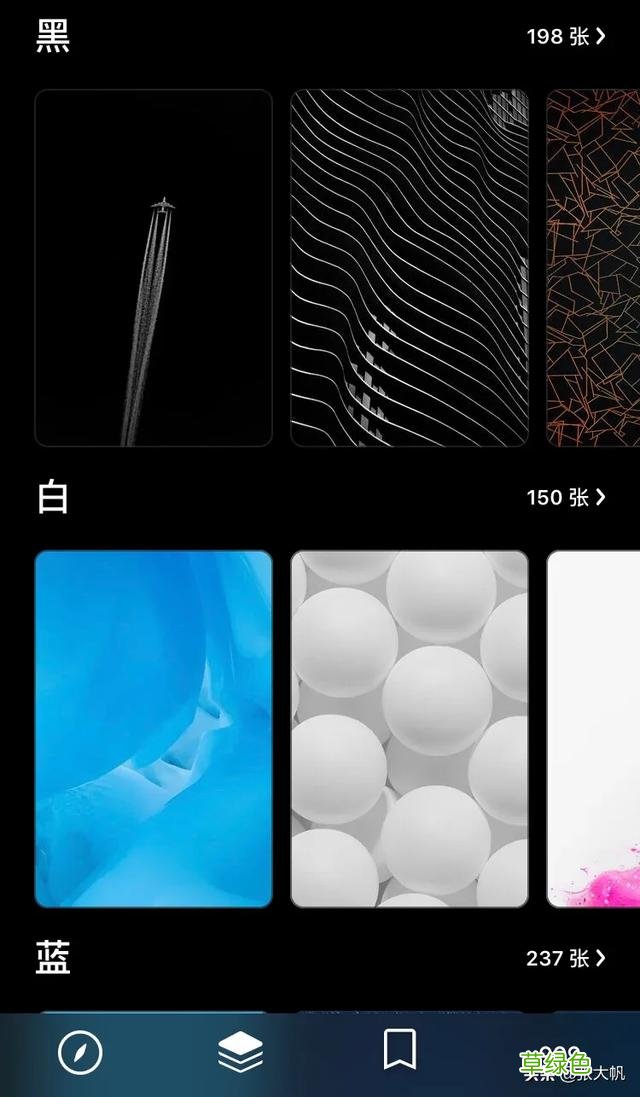Open the blue ice cave wallpaper

coord(153,729)
